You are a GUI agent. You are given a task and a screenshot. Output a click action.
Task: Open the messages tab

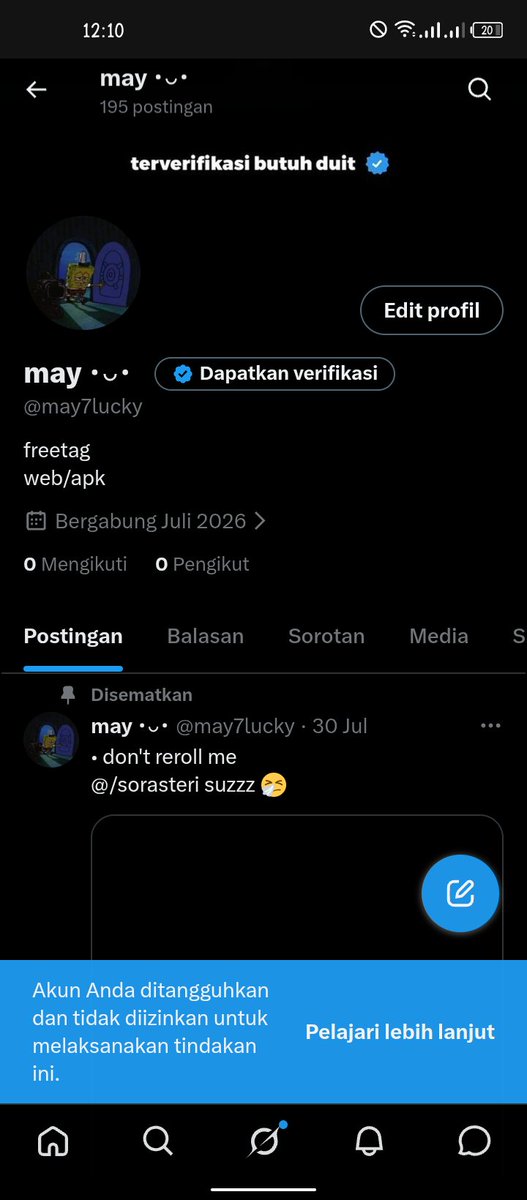pyautogui.click(x=474, y=1140)
